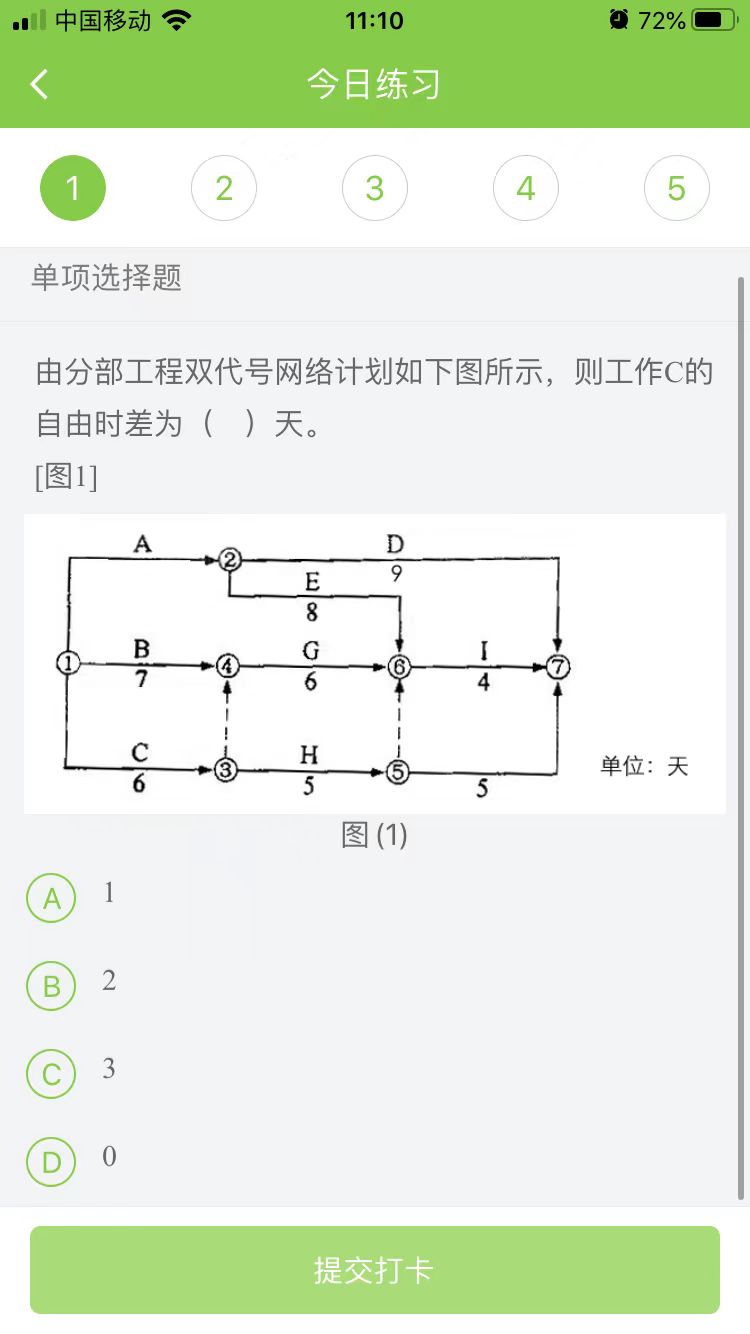Go back using the top-left arrow
Viewport: 750px width, 1334px height.
point(40,84)
